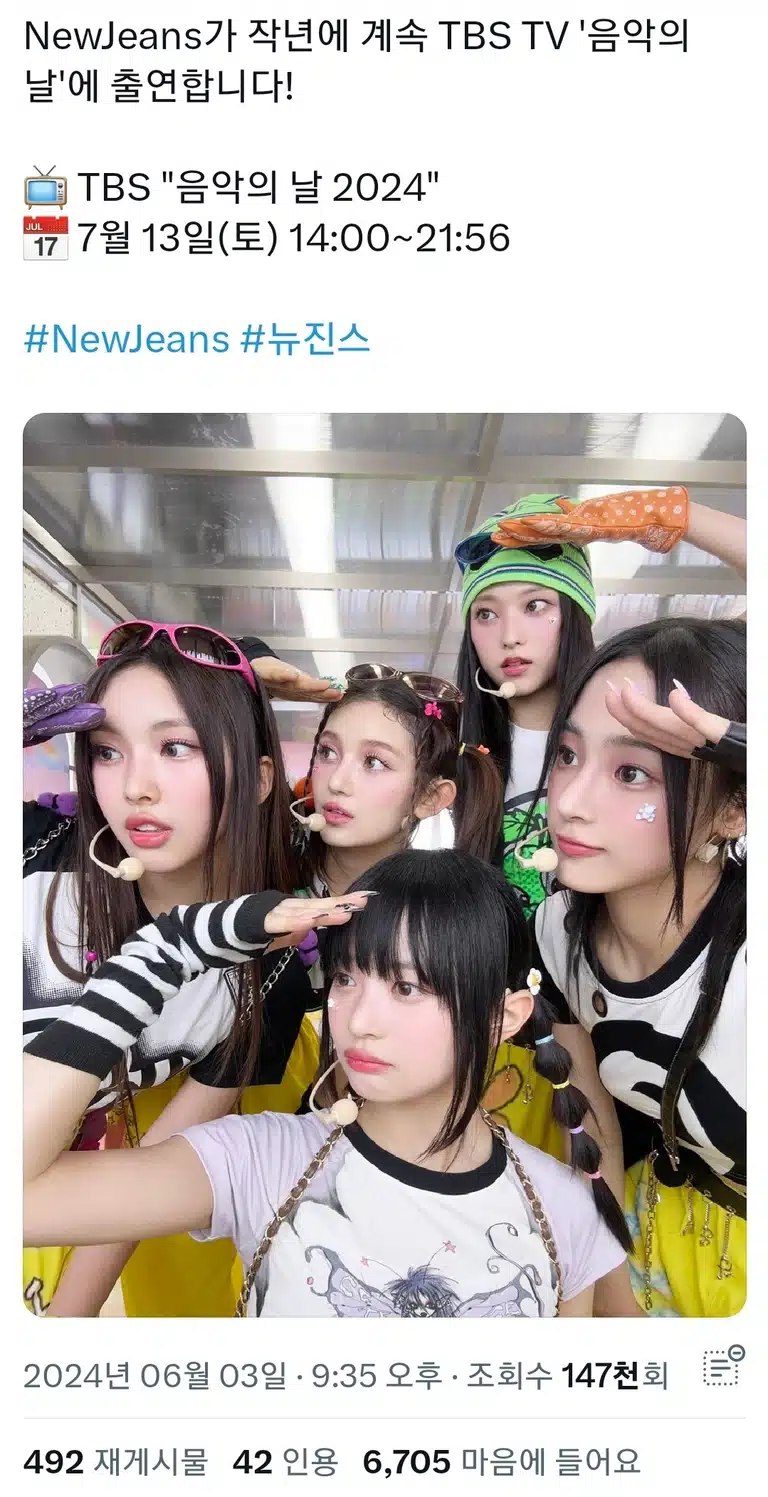Open the #NewJeans hashtag
The height and width of the screenshot is (1497, 768).
[x=126, y=340]
